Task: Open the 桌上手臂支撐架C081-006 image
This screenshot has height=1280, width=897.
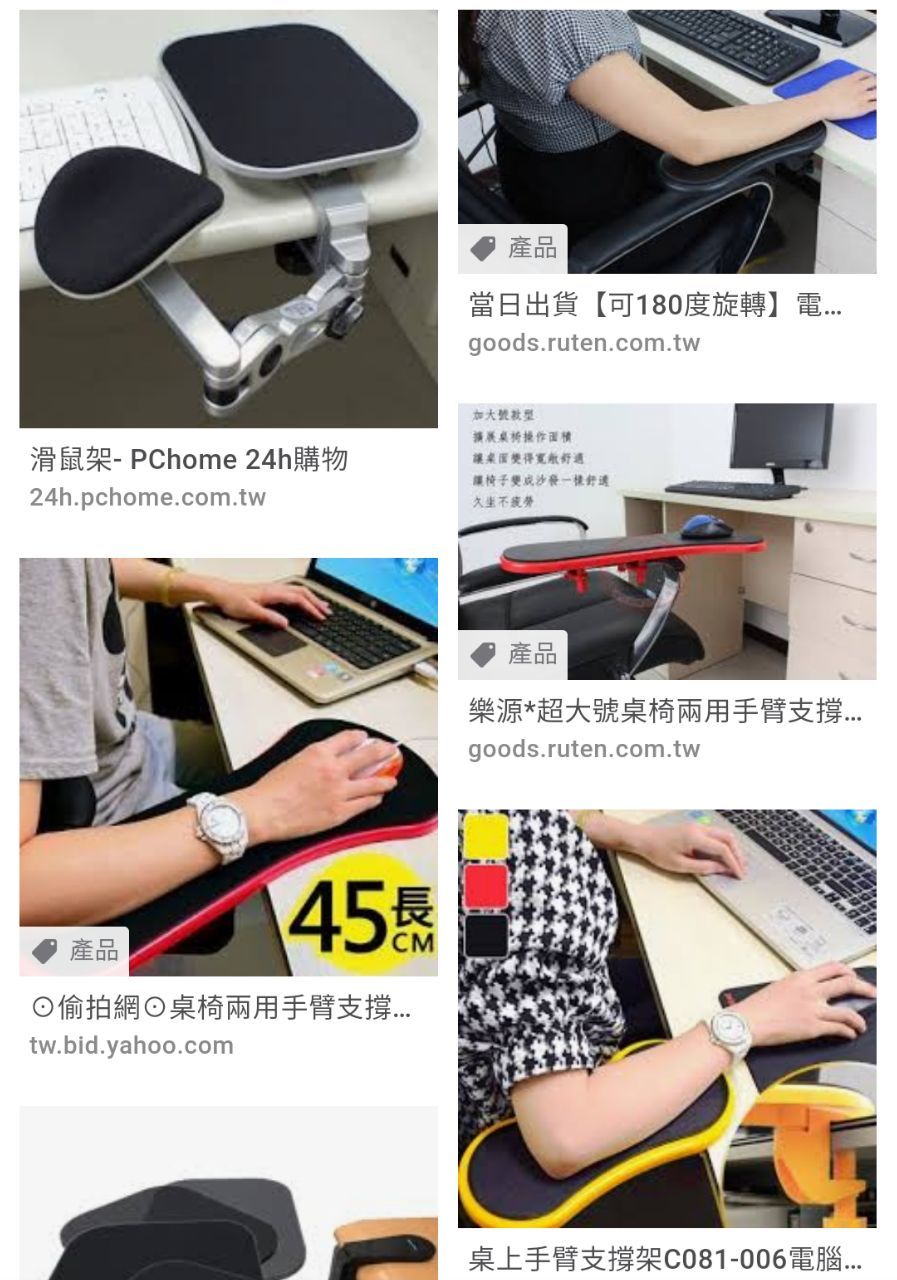Action: pyautogui.click(x=667, y=1018)
